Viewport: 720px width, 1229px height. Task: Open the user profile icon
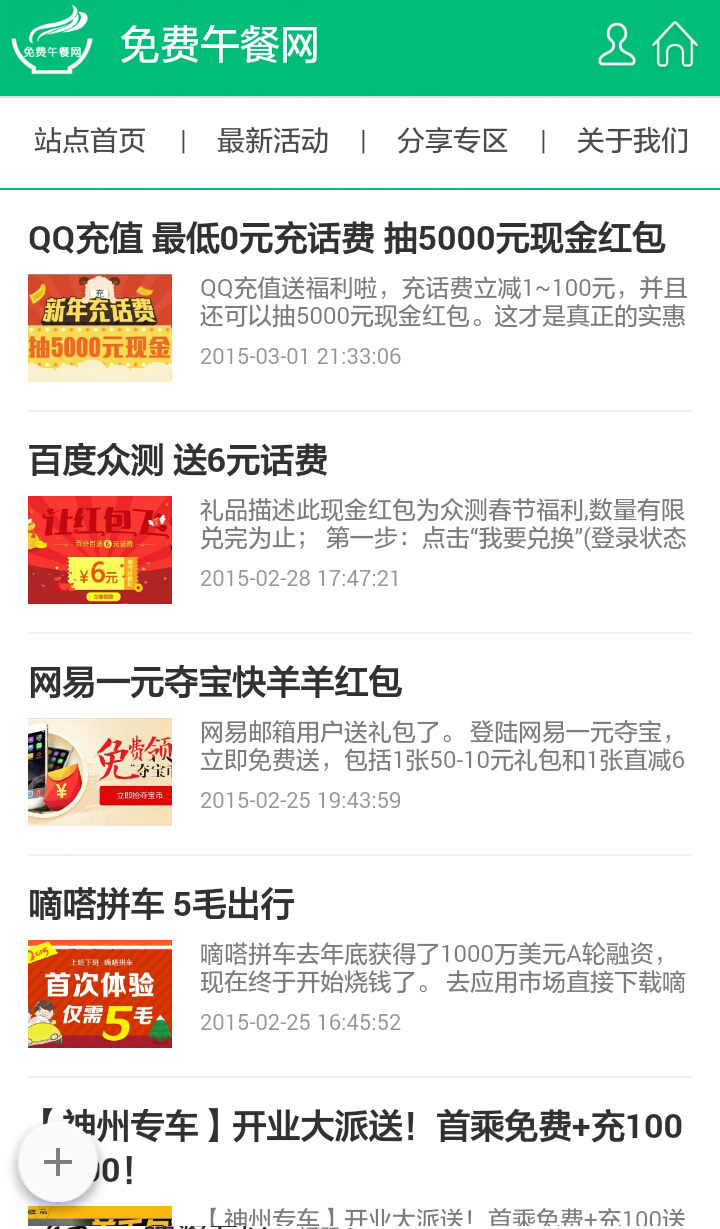point(616,45)
